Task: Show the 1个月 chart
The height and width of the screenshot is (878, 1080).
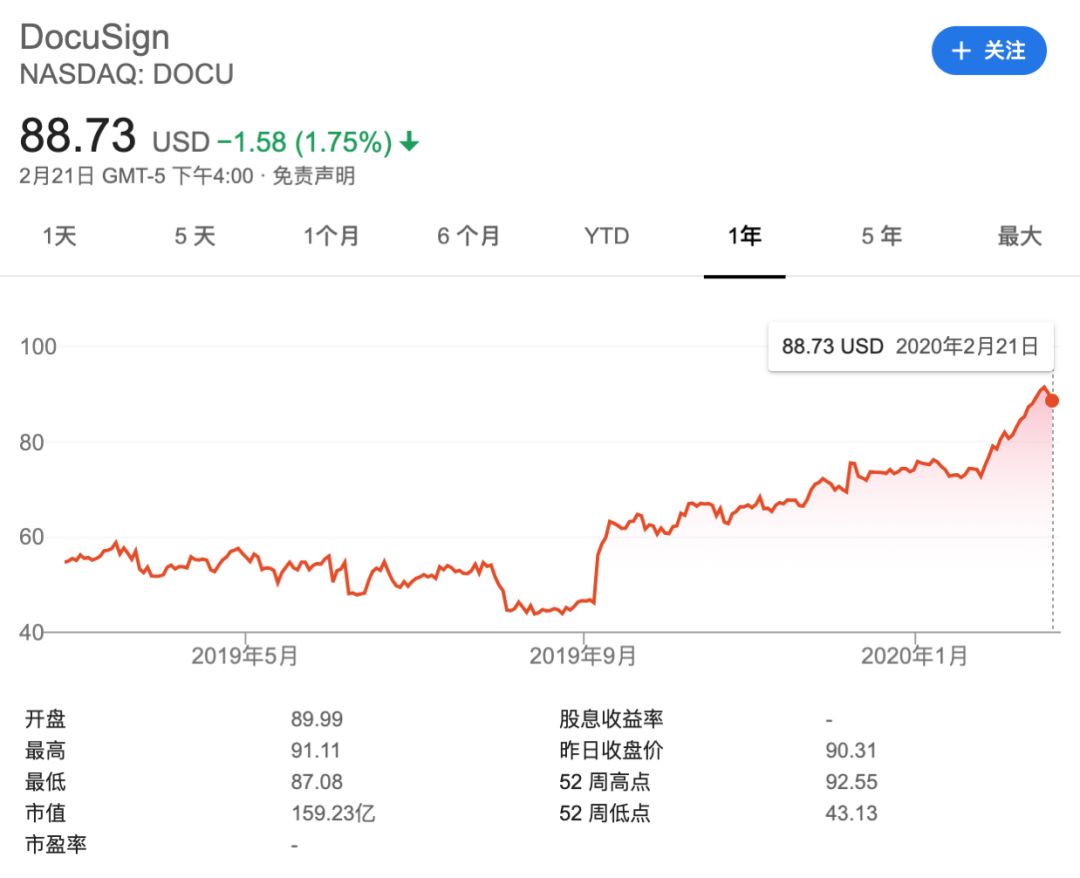Action: (331, 236)
